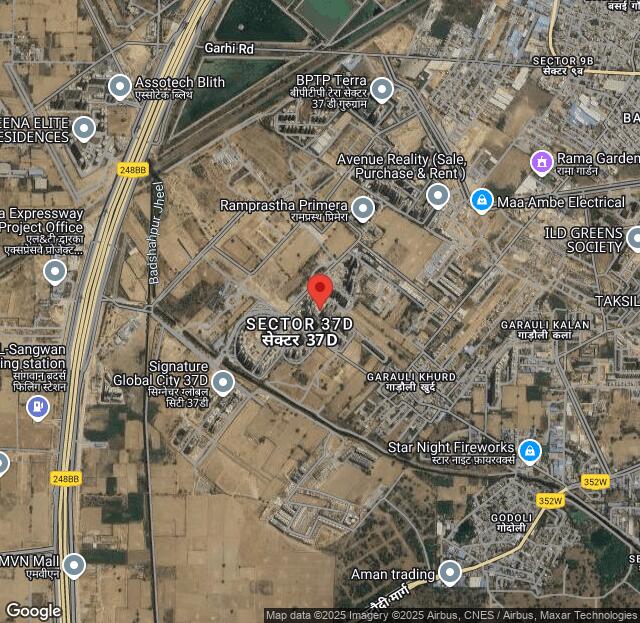Open the MVN Mall marker
The width and height of the screenshot is (640, 623).
[73, 565]
